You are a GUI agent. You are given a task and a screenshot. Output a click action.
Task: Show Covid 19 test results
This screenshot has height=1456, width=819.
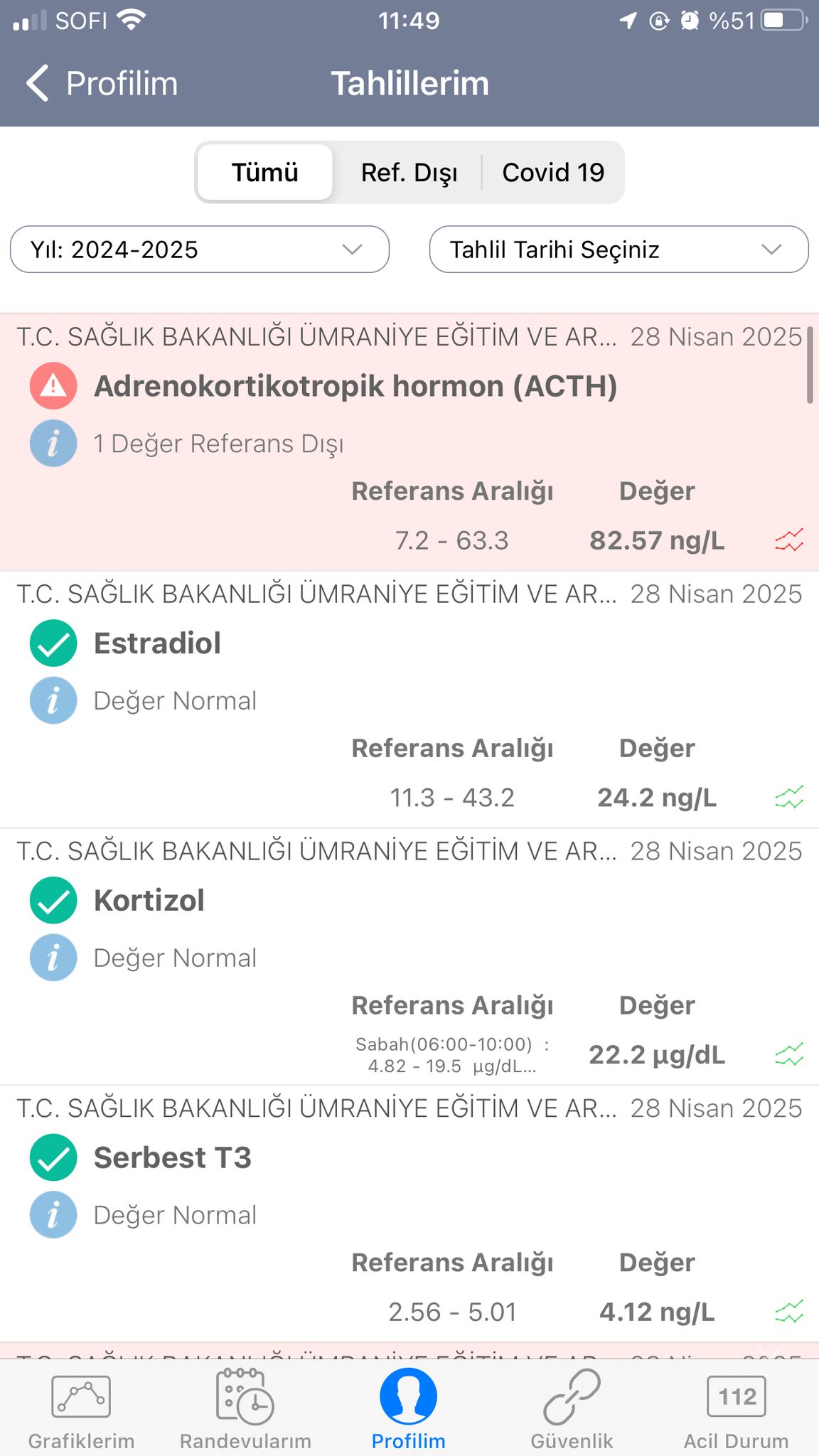tap(553, 172)
